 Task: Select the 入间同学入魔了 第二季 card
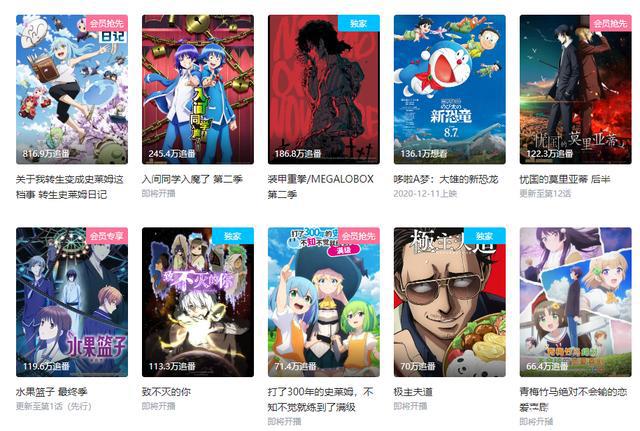point(198,90)
